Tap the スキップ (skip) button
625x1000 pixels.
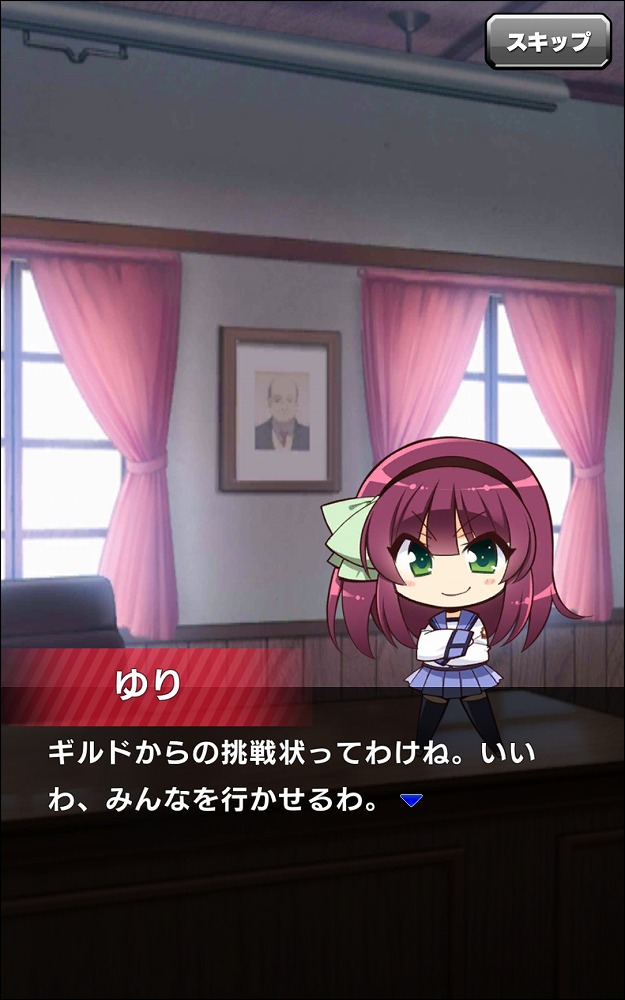point(548,42)
